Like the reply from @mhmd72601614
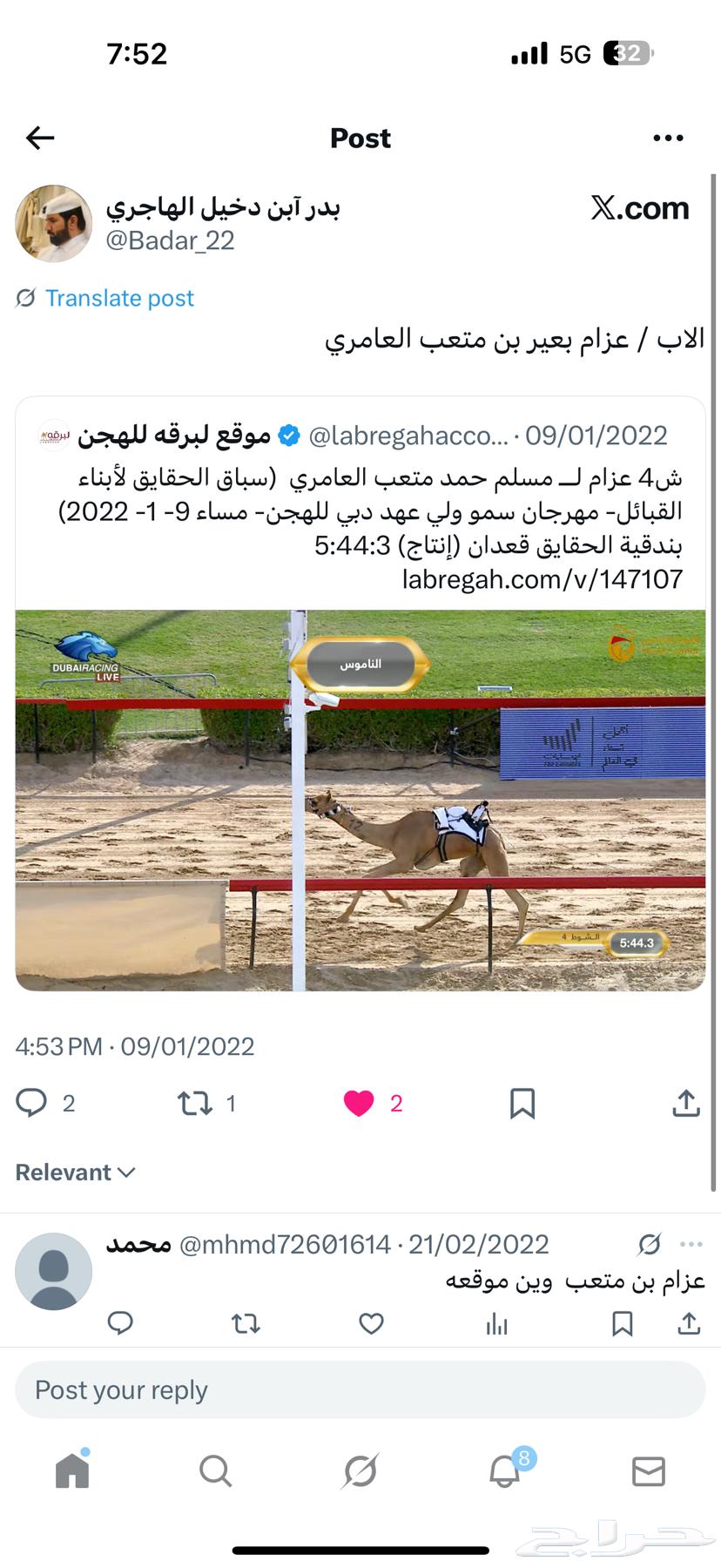The width and height of the screenshot is (721, 1568). tap(372, 1324)
